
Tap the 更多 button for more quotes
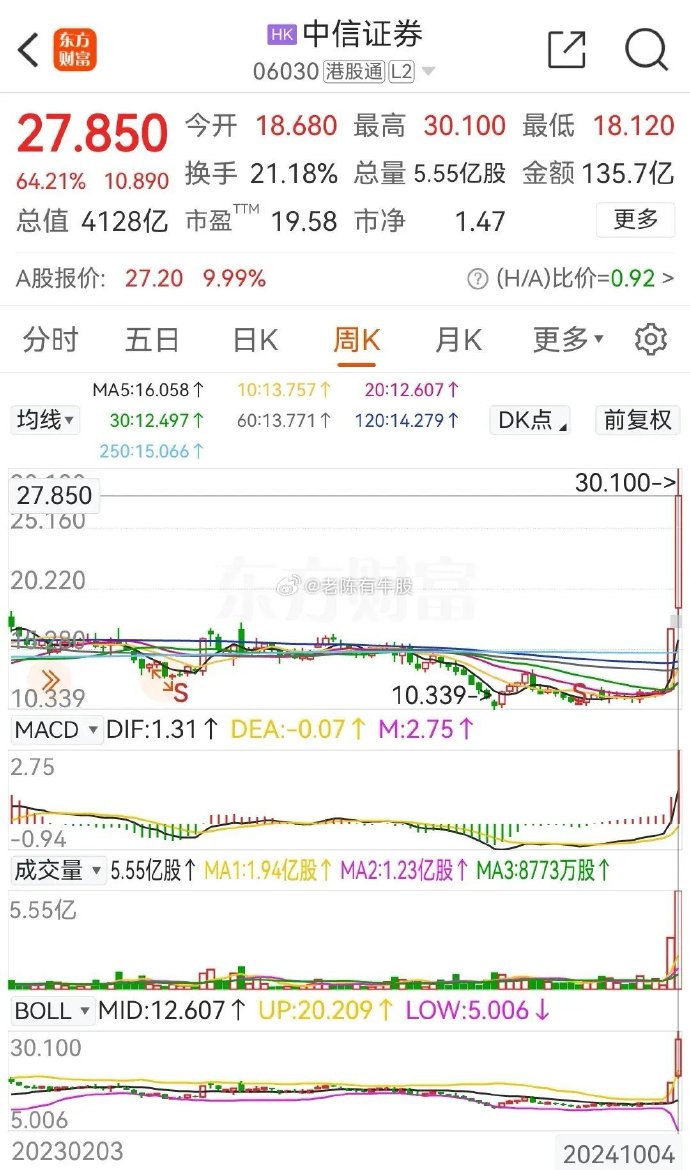[636, 220]
